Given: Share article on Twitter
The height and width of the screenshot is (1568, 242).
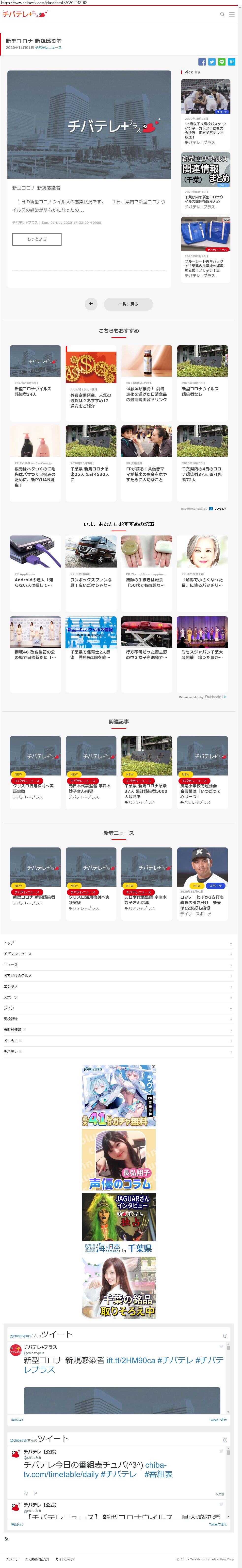Looking at the screenshot, I should click(x=212, y=62).
